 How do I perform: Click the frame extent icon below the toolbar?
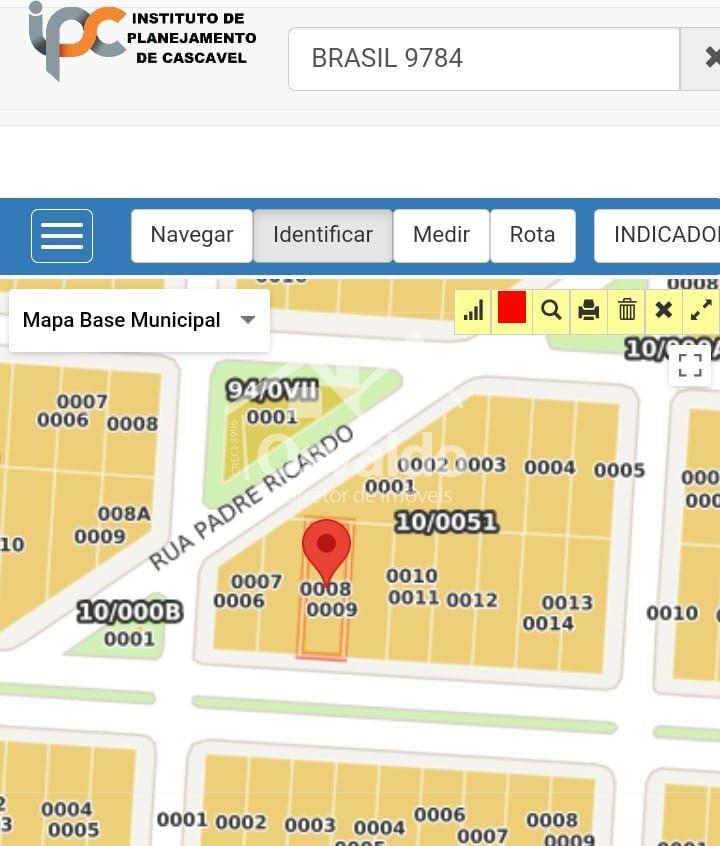pos(689,365)
